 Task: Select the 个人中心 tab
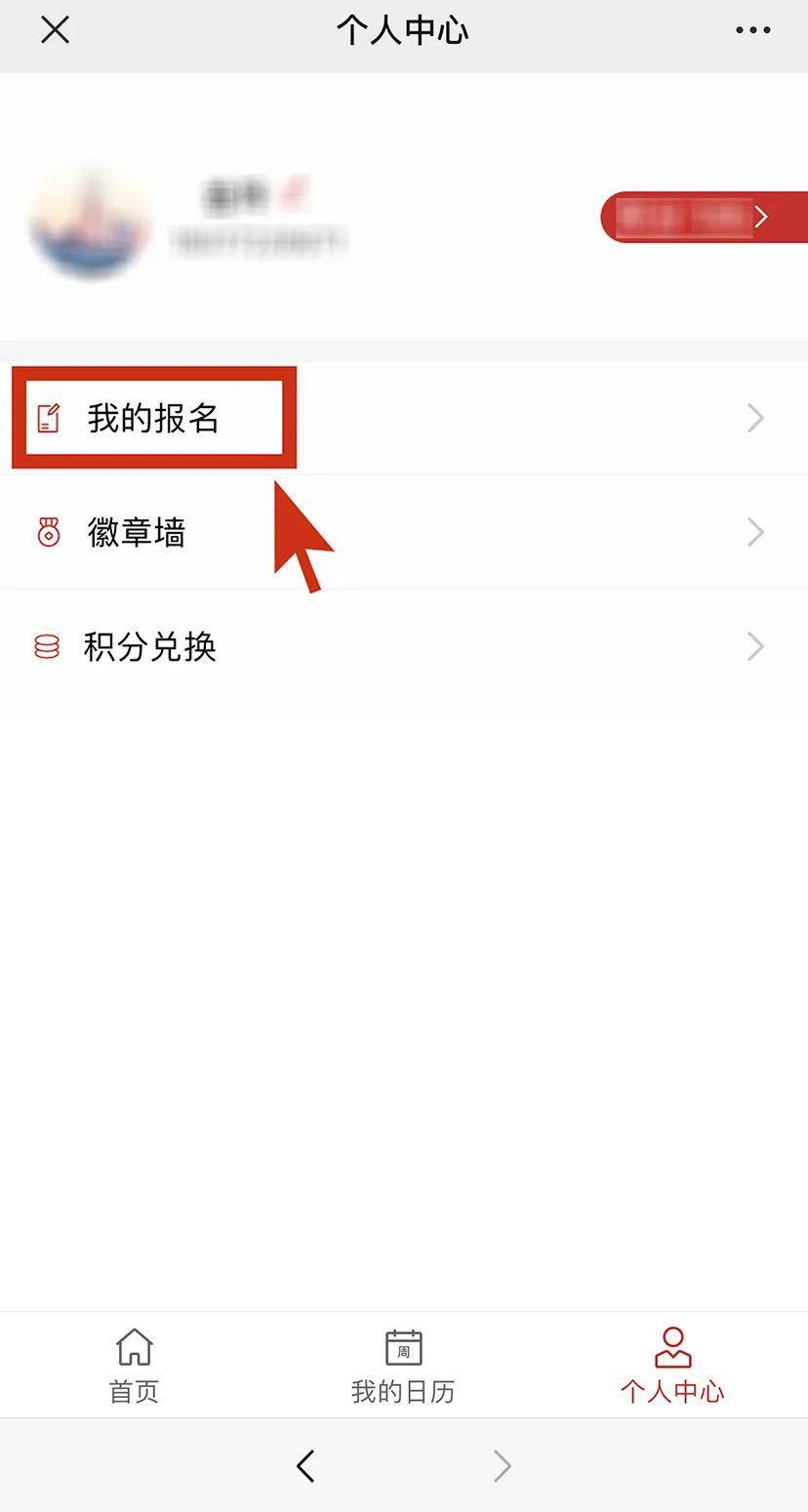coord(672,1365)
